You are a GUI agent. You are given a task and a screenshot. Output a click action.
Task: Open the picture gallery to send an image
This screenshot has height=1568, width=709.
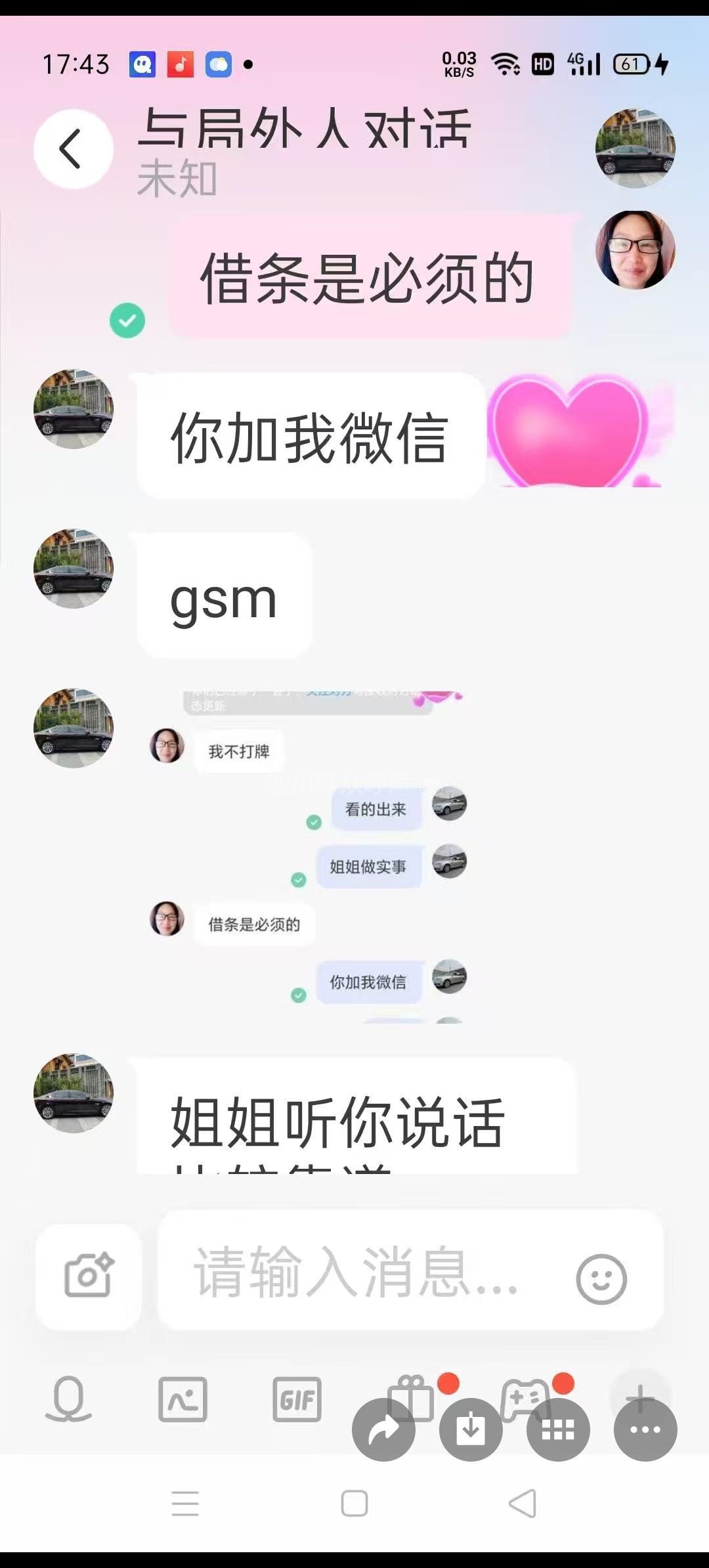click(183, 1399)
